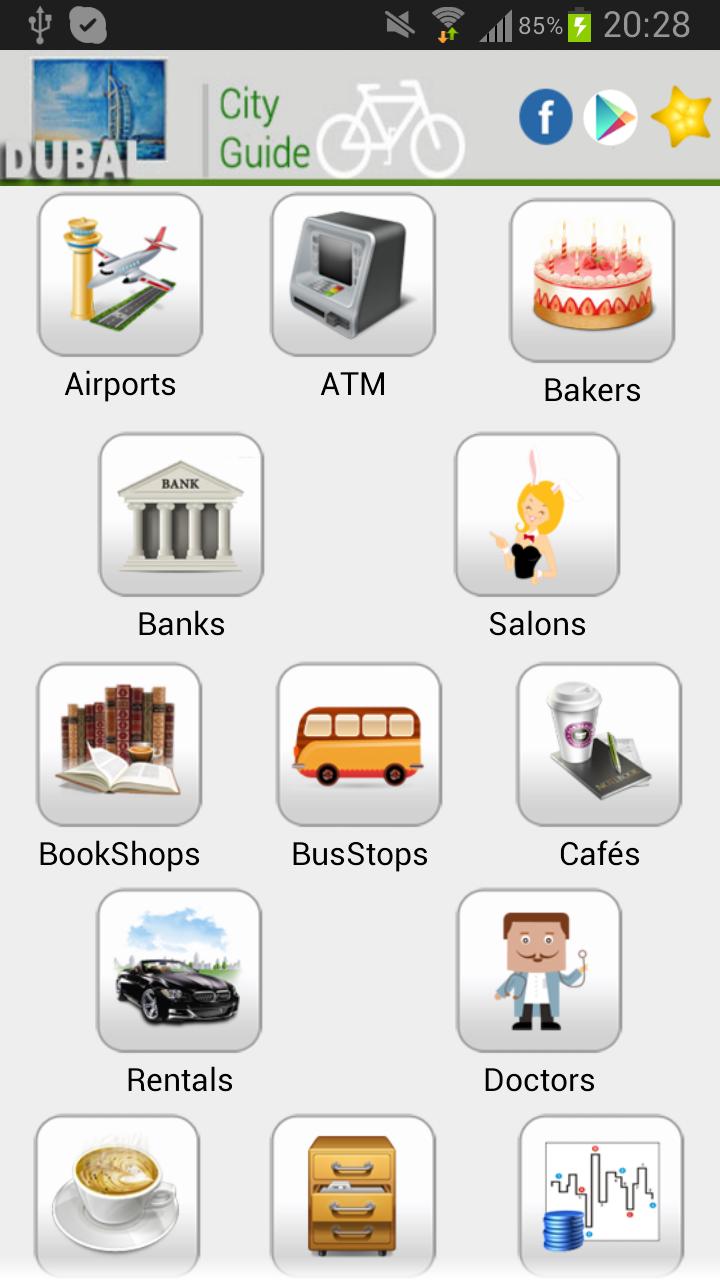
Task: Open the filing cabinet tile
Action: [353, 1197]
